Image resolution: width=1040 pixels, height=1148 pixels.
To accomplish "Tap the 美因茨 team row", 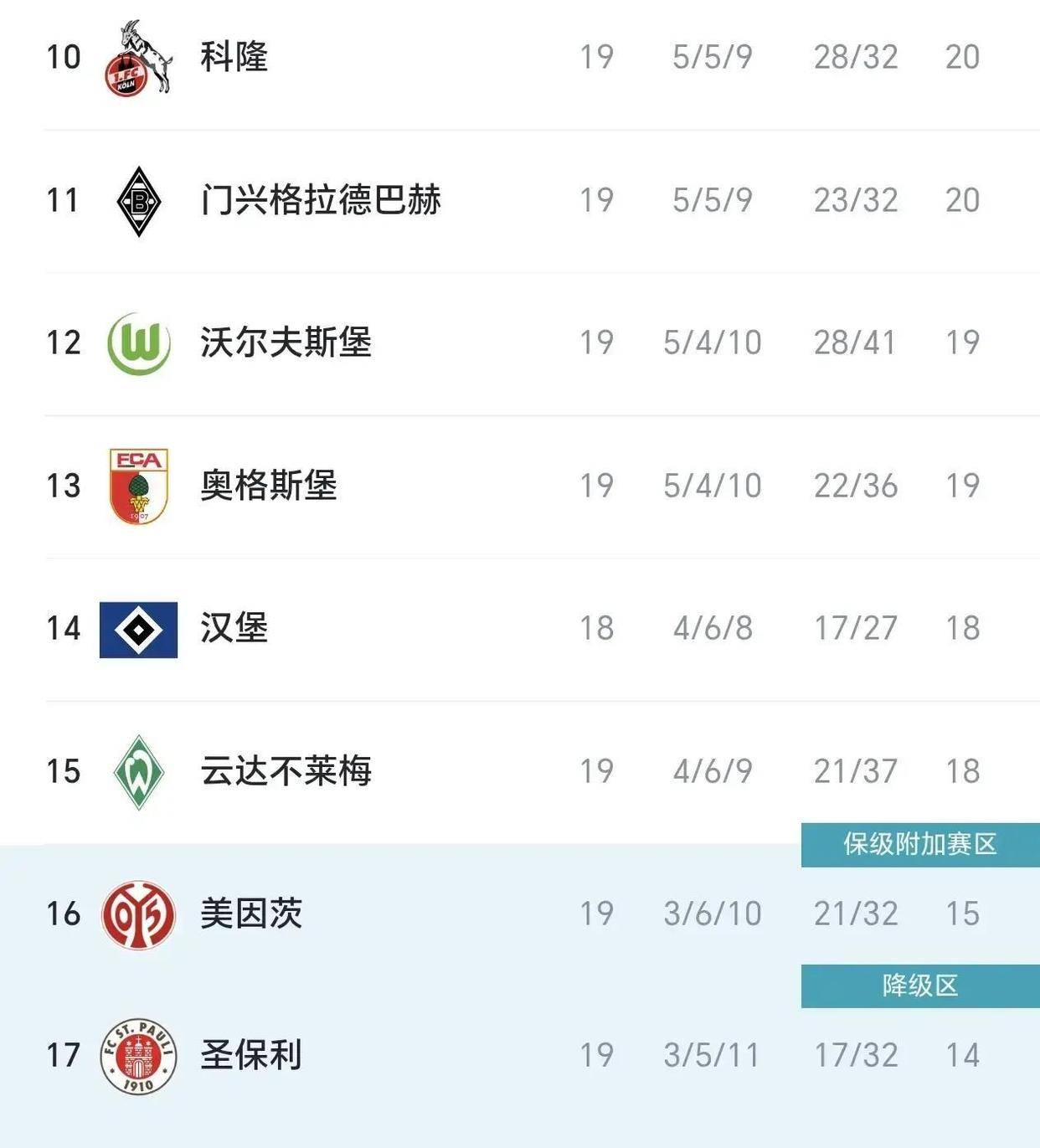I will (x=251, y=914).
